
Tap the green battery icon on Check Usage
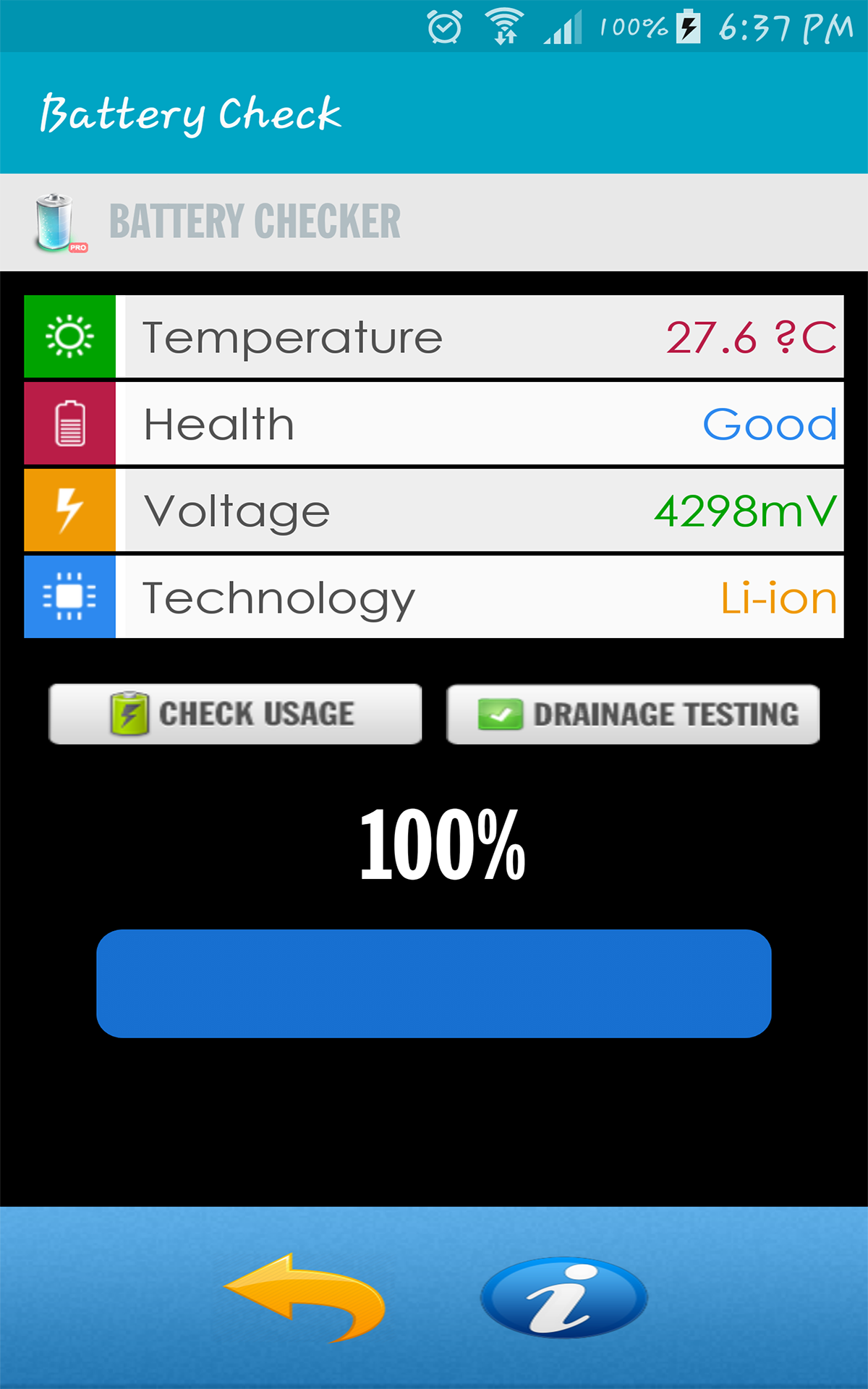point(130,713)
